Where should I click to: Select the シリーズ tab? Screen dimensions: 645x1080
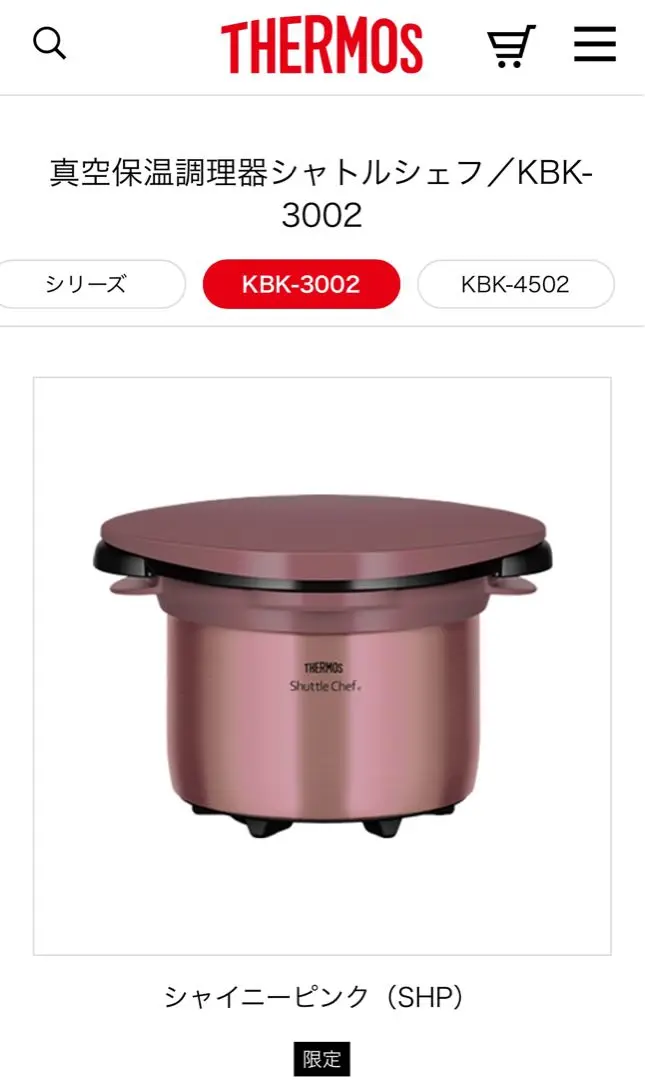(87, 284)
